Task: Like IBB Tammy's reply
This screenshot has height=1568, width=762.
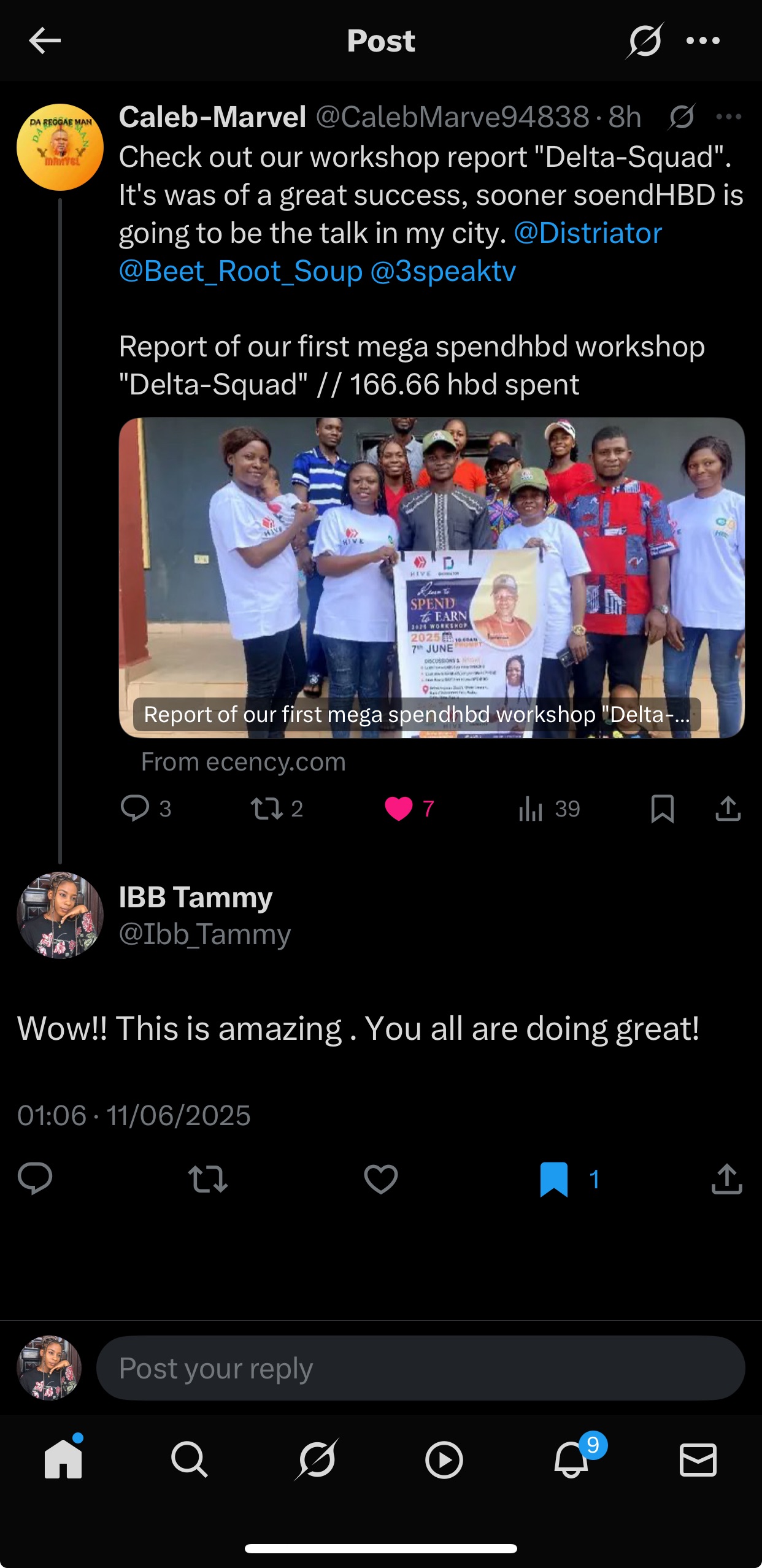Action: pyautogui.click(x=380, y=1178)
